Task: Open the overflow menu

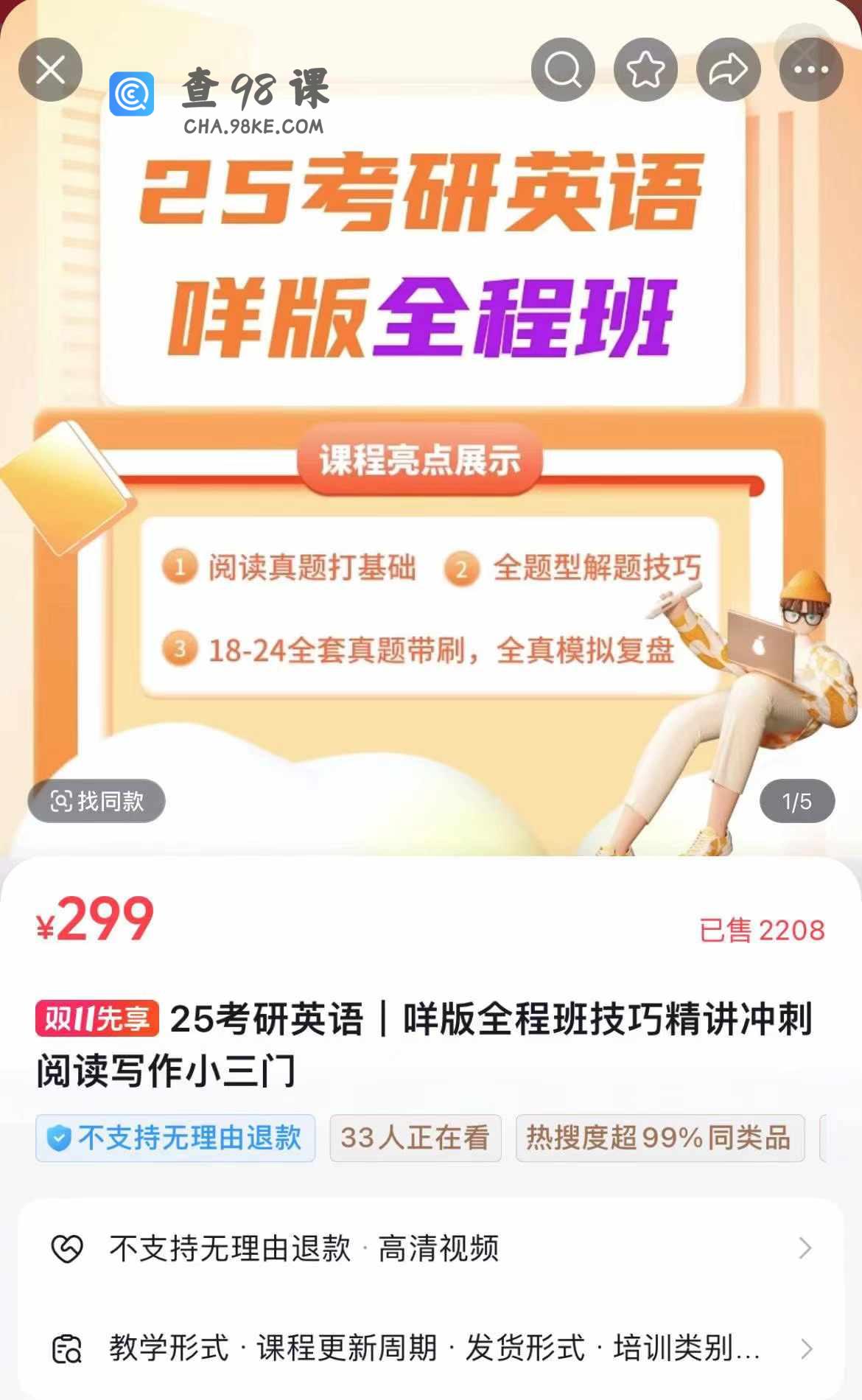Action: pyautogui.click(x=810, y=70)
